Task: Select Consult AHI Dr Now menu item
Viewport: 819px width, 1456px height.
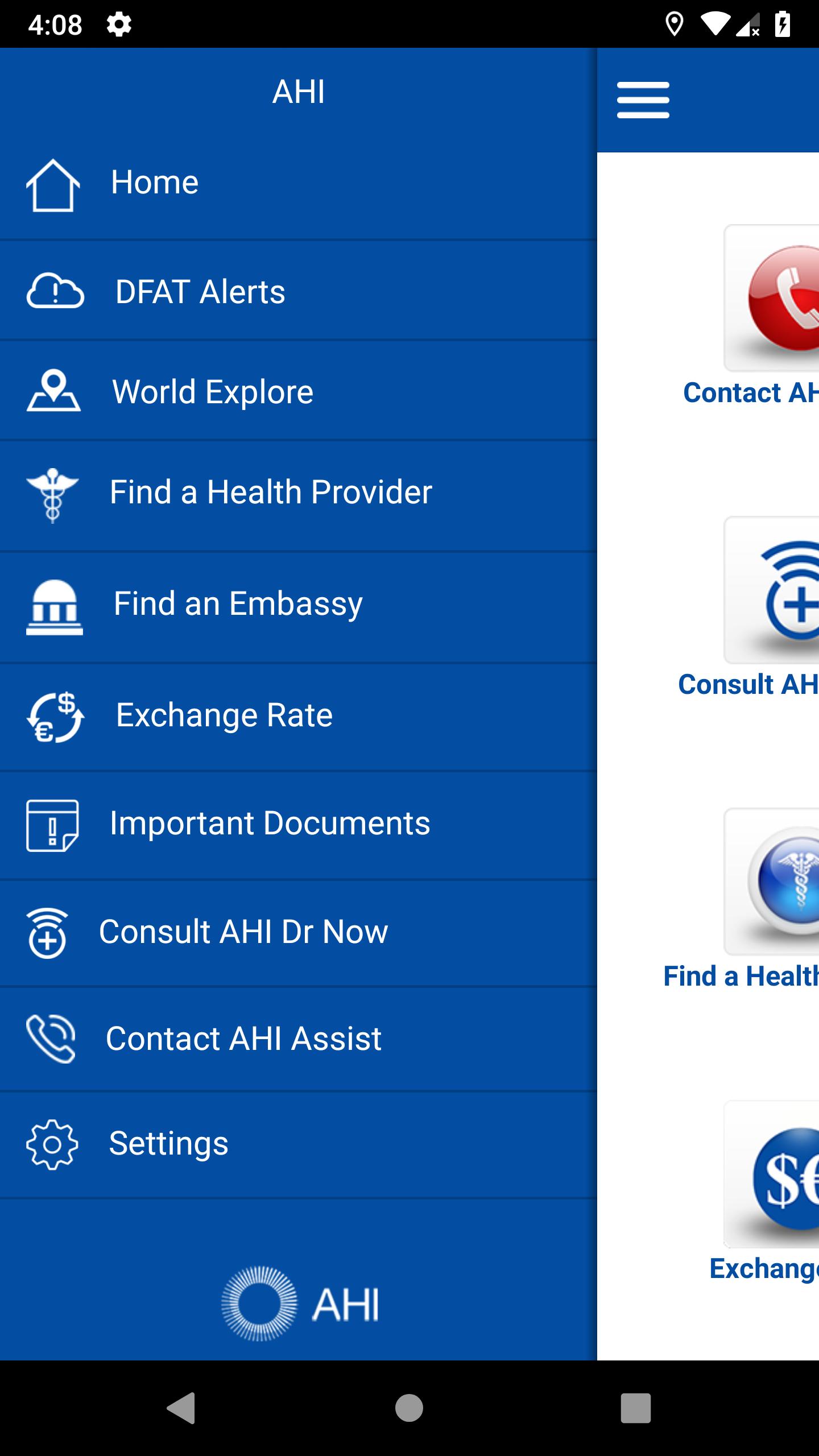Action: (x=298, y=933)
